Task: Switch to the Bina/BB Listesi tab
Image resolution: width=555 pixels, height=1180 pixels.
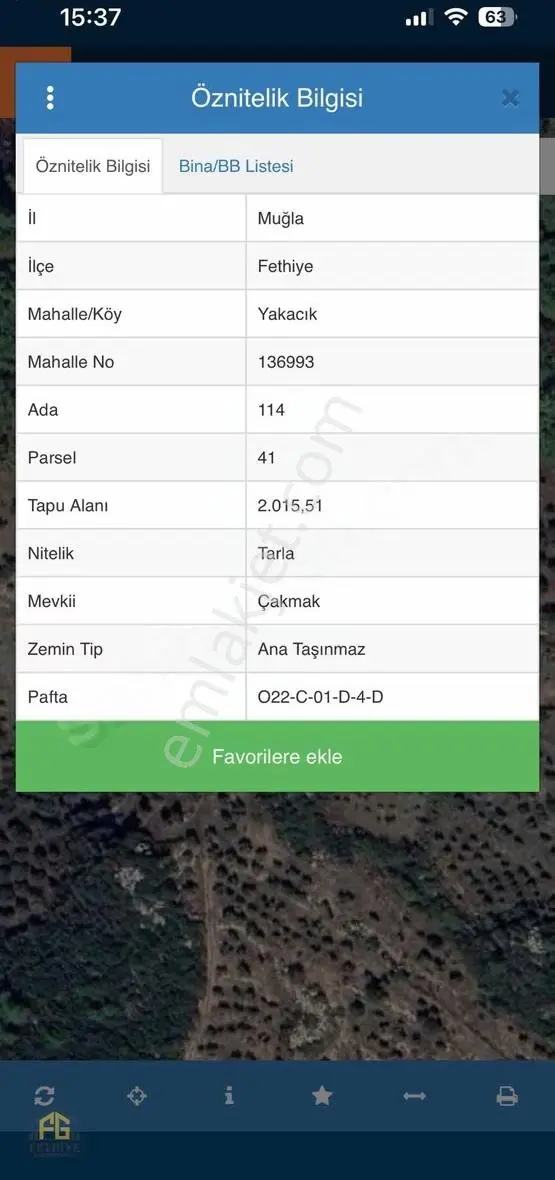Action: 236,166
